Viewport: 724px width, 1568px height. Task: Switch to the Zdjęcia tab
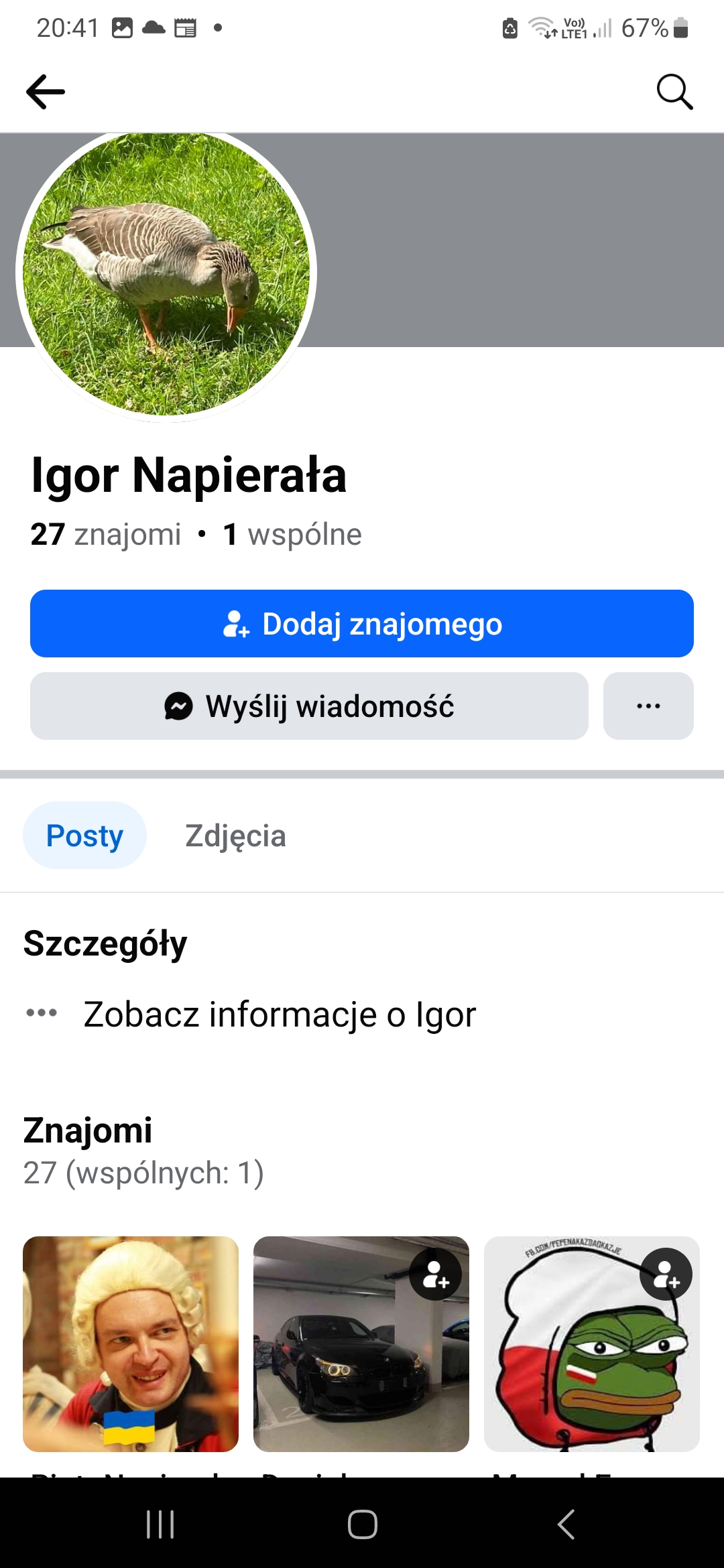(235, 836)
